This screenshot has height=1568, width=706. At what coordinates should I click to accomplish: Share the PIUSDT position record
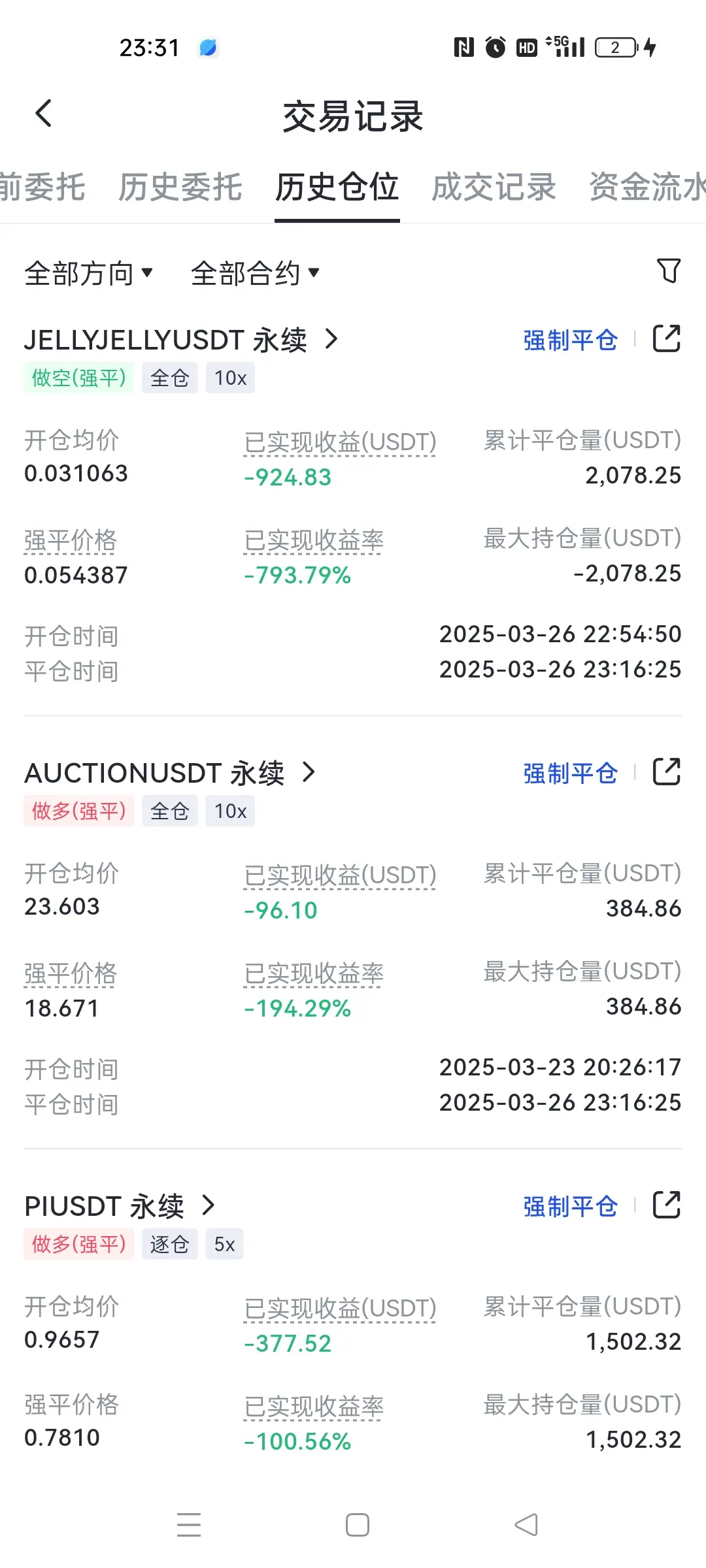click(x=667, y=1205)
